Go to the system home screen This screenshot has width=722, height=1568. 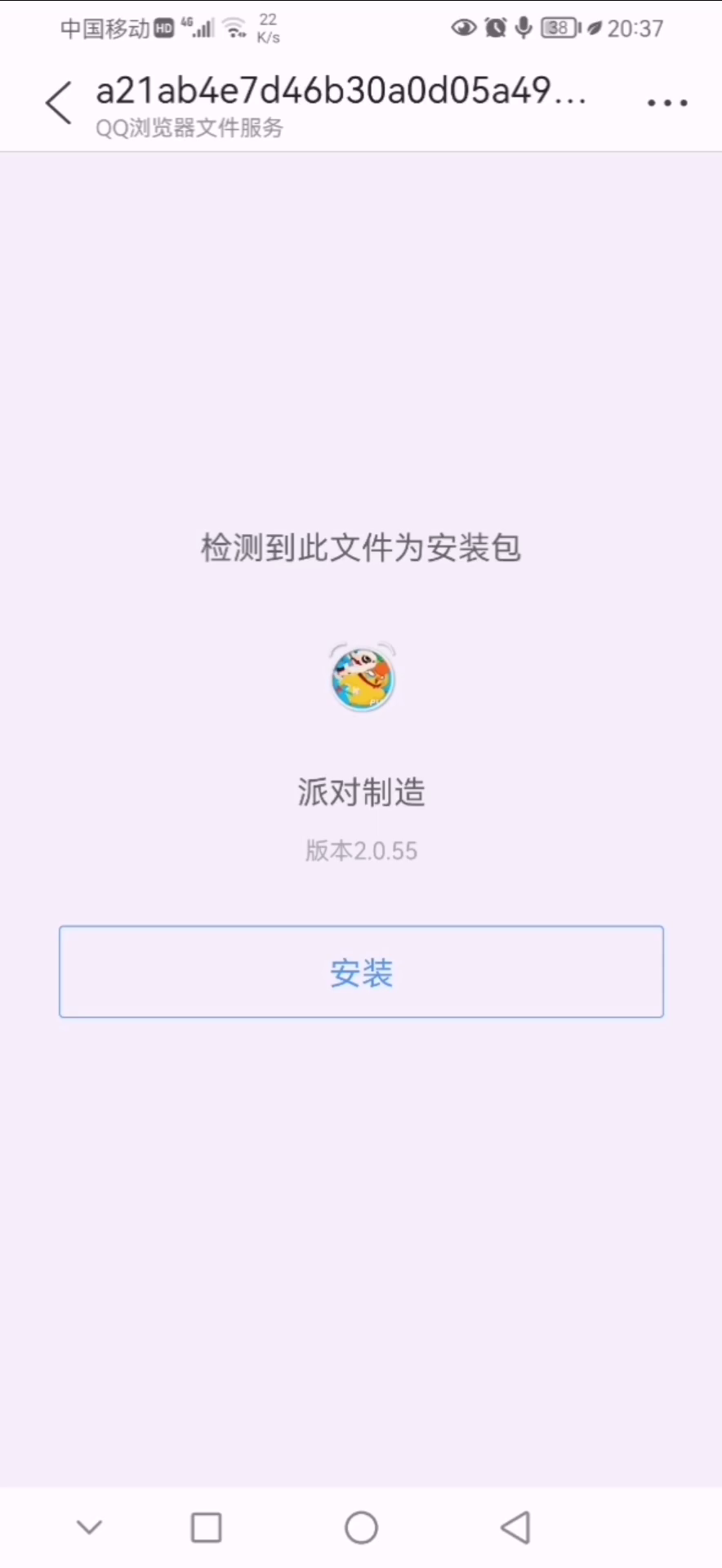[361, 1527]
